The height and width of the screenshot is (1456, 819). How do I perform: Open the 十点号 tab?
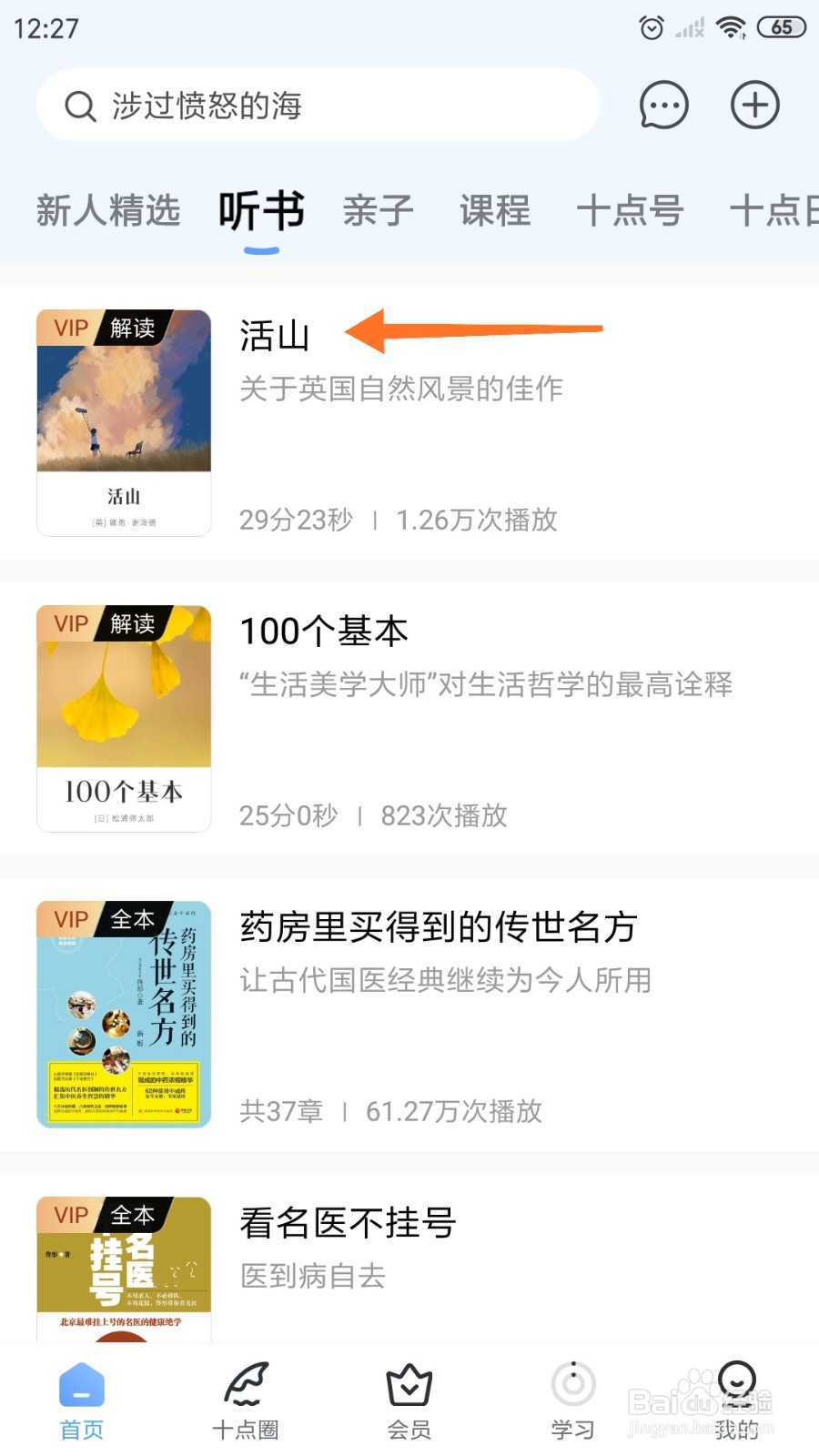(x=630, y=211)
